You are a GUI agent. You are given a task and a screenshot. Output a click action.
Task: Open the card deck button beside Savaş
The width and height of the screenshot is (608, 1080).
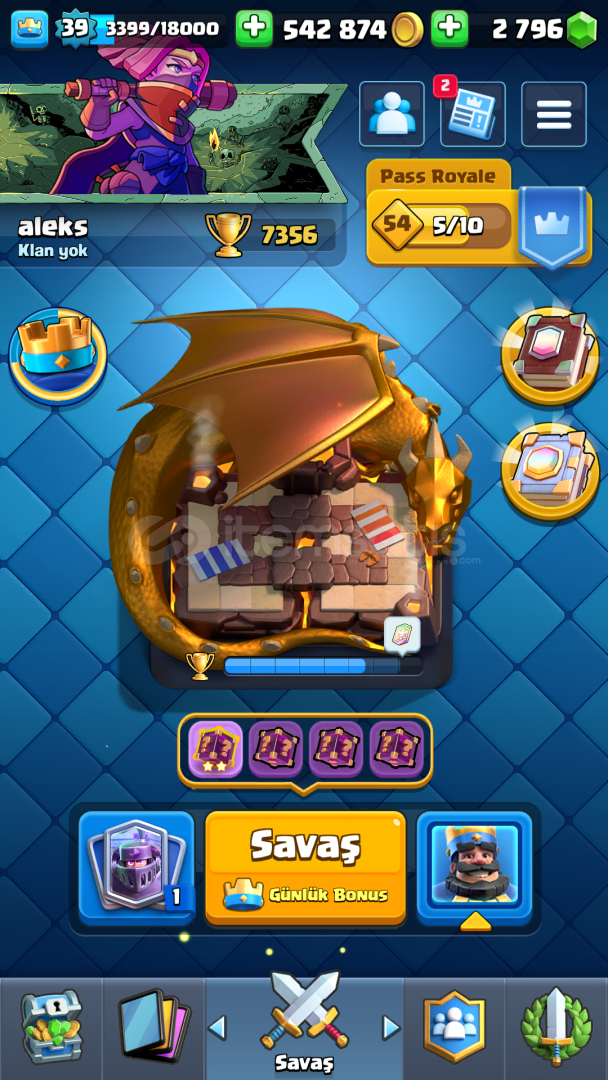[136, 866]
